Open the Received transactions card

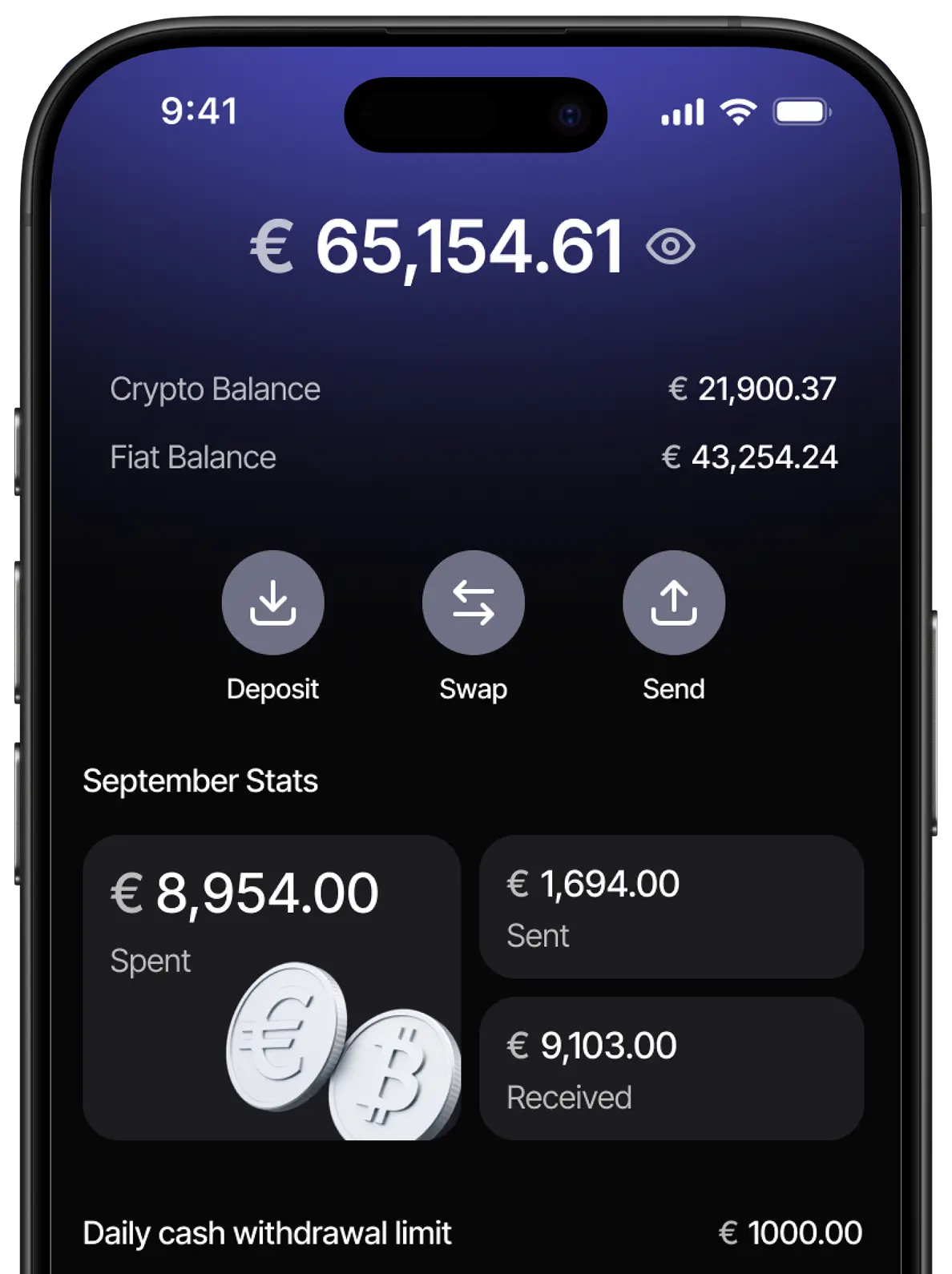[672, 1068]
